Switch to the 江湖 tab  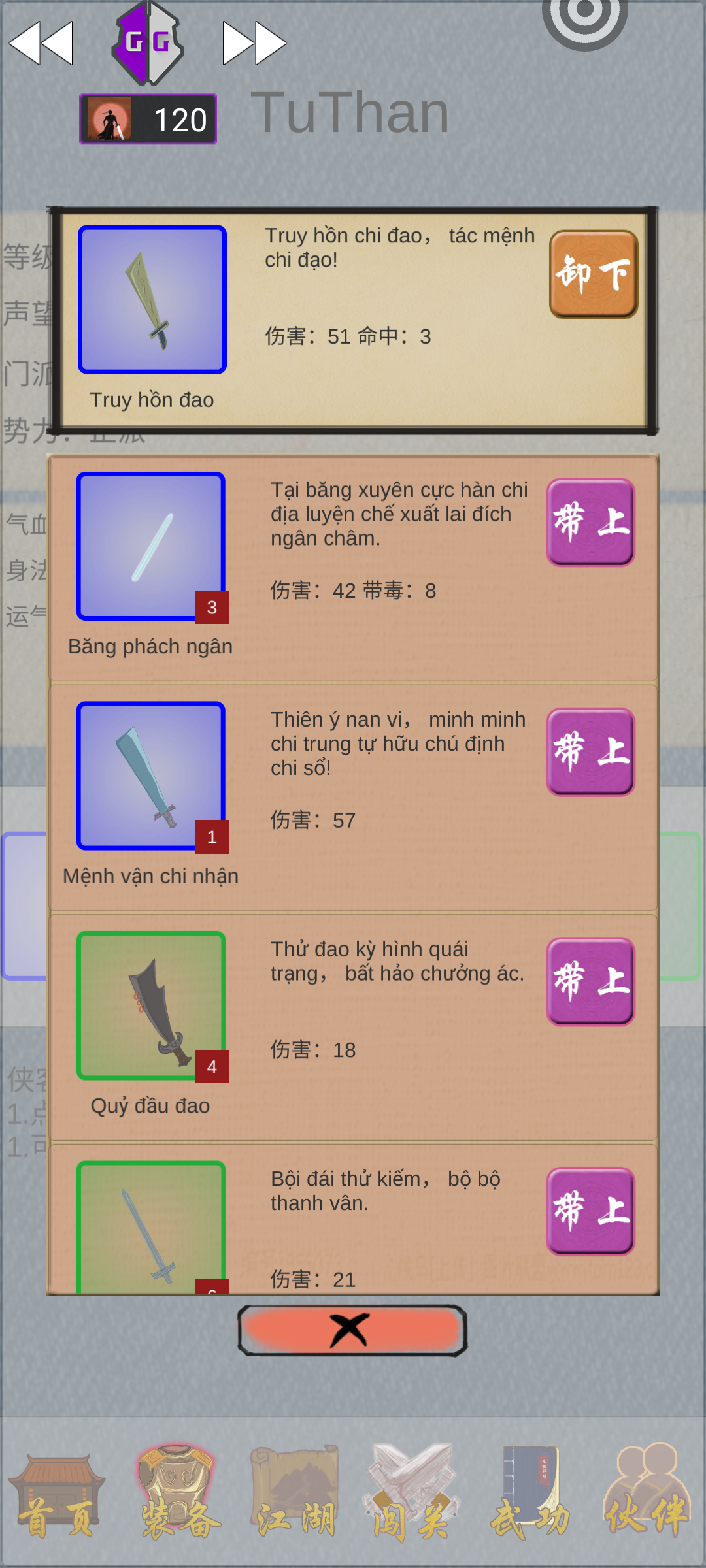294,1496
